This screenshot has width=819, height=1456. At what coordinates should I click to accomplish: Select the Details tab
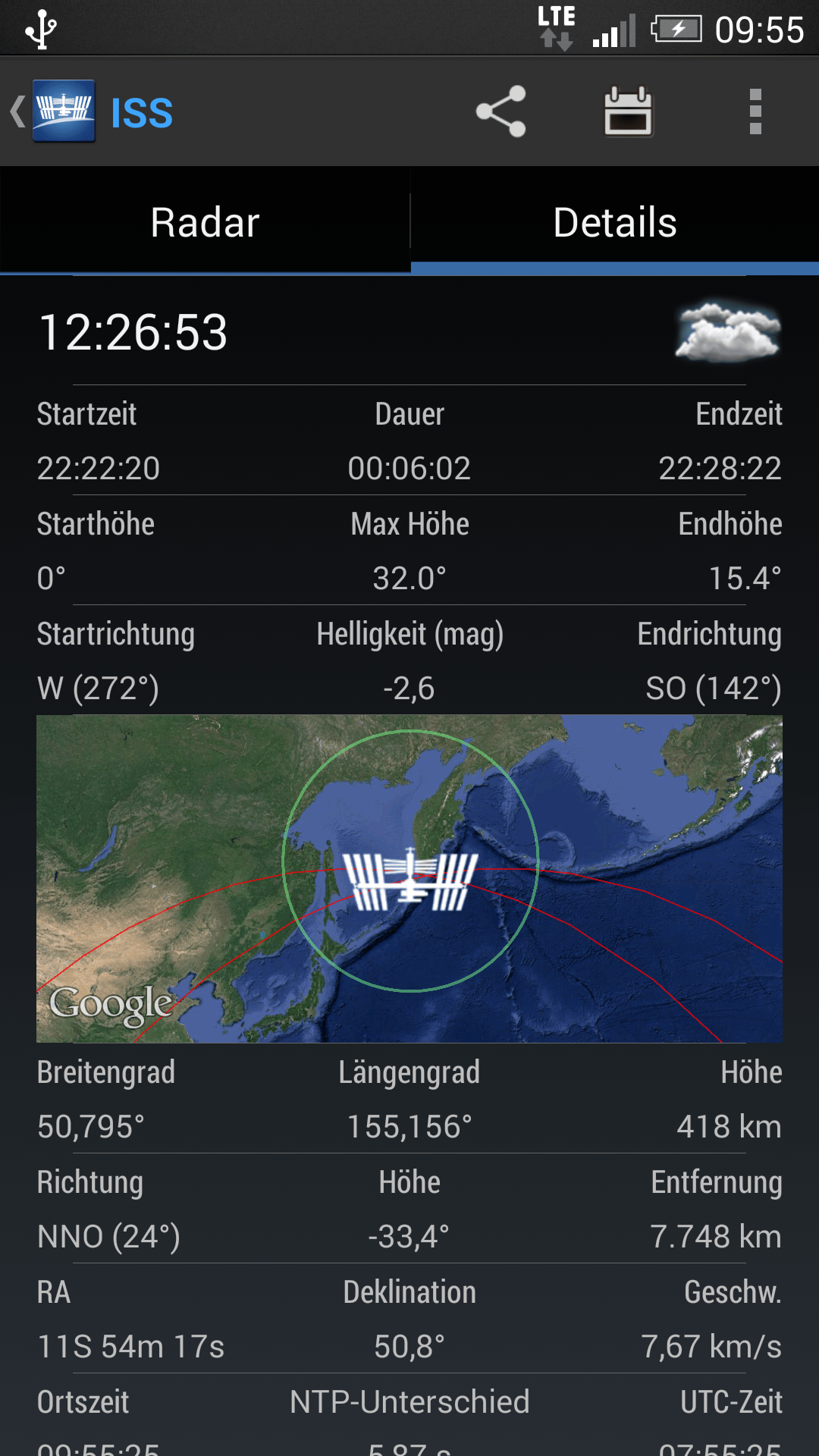coord(614,222)
